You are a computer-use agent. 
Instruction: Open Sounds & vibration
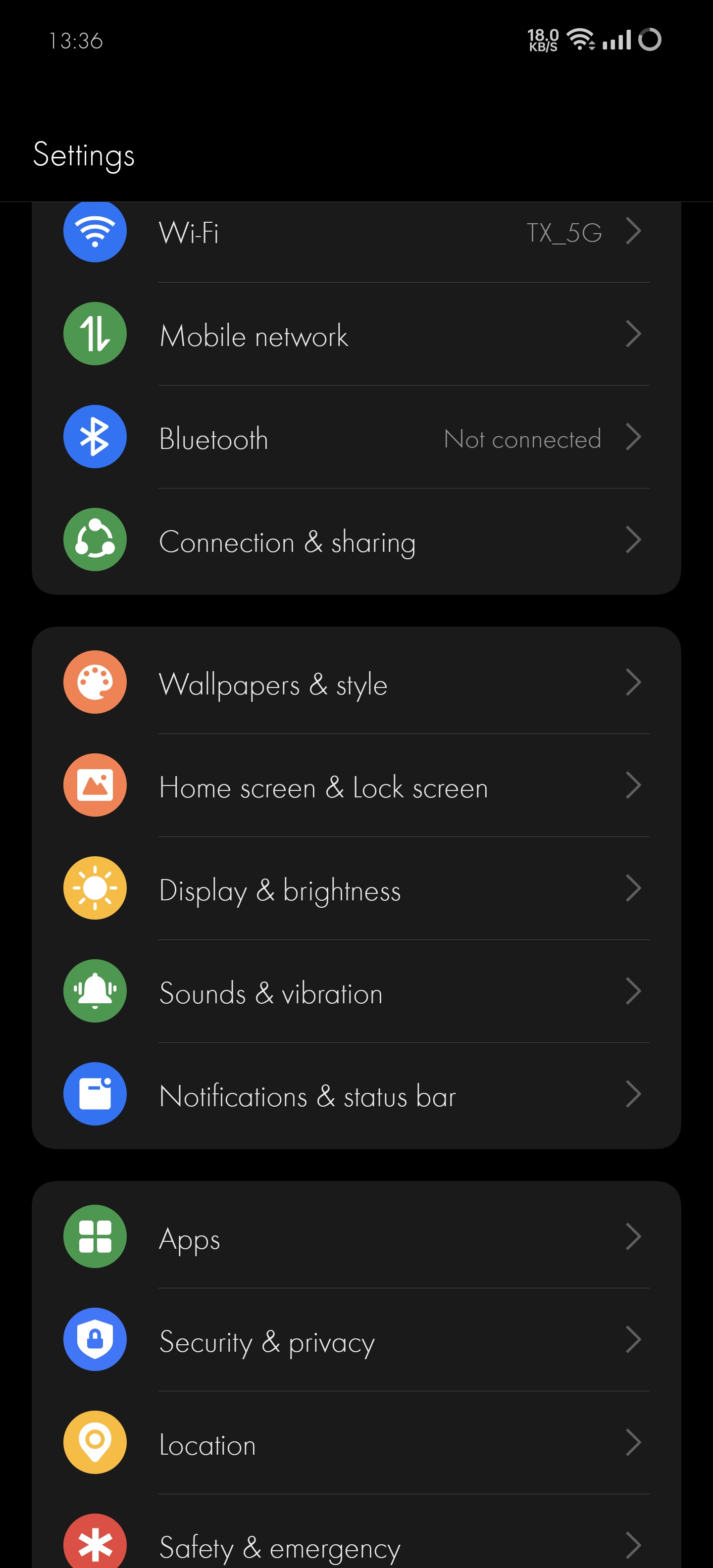pyautogui.click(x=356, y=991)
